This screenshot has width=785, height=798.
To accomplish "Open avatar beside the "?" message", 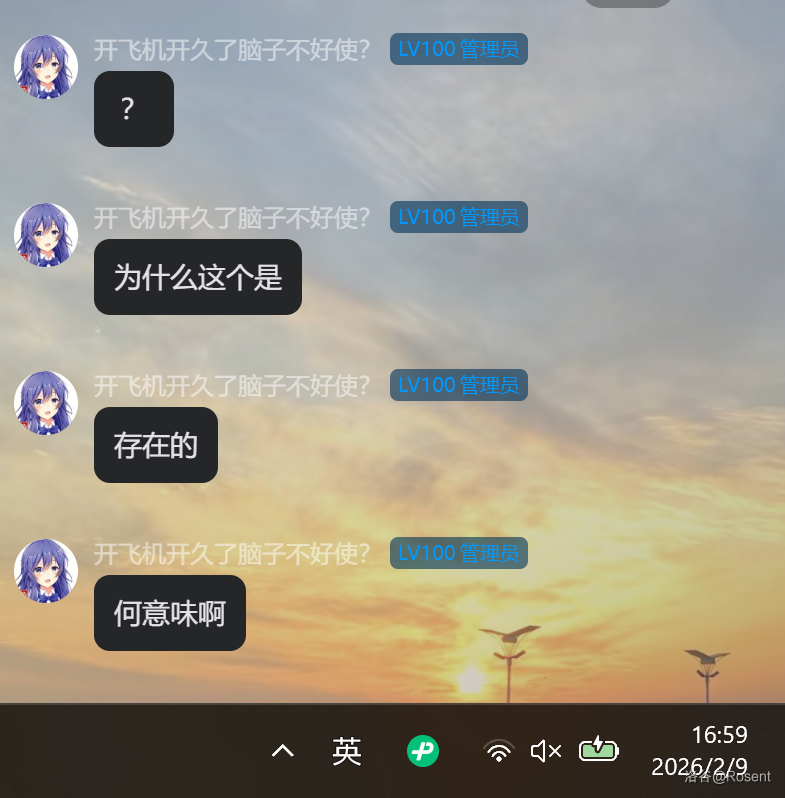I will tap(46, 67).
